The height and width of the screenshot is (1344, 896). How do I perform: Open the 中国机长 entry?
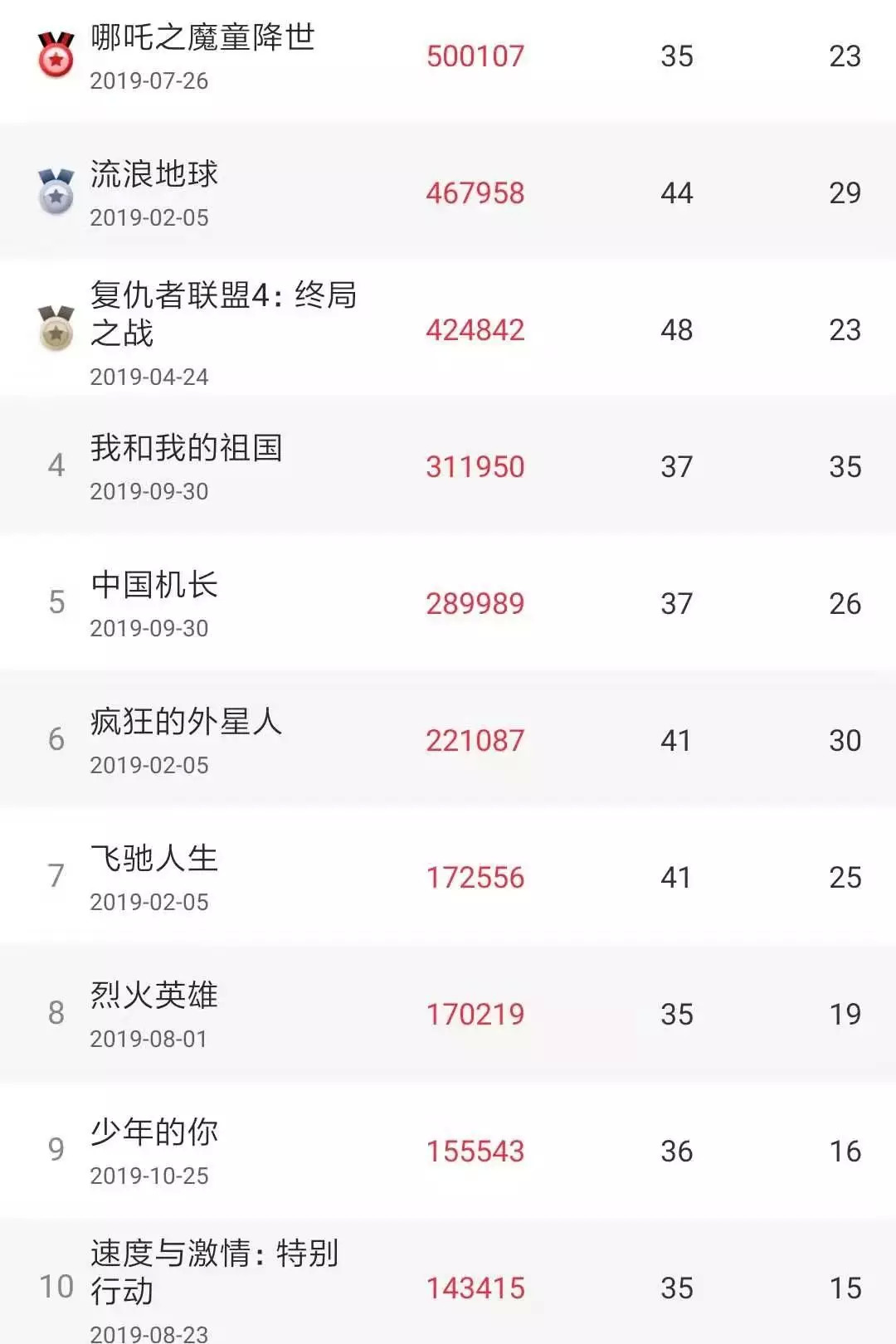(154, 586)
